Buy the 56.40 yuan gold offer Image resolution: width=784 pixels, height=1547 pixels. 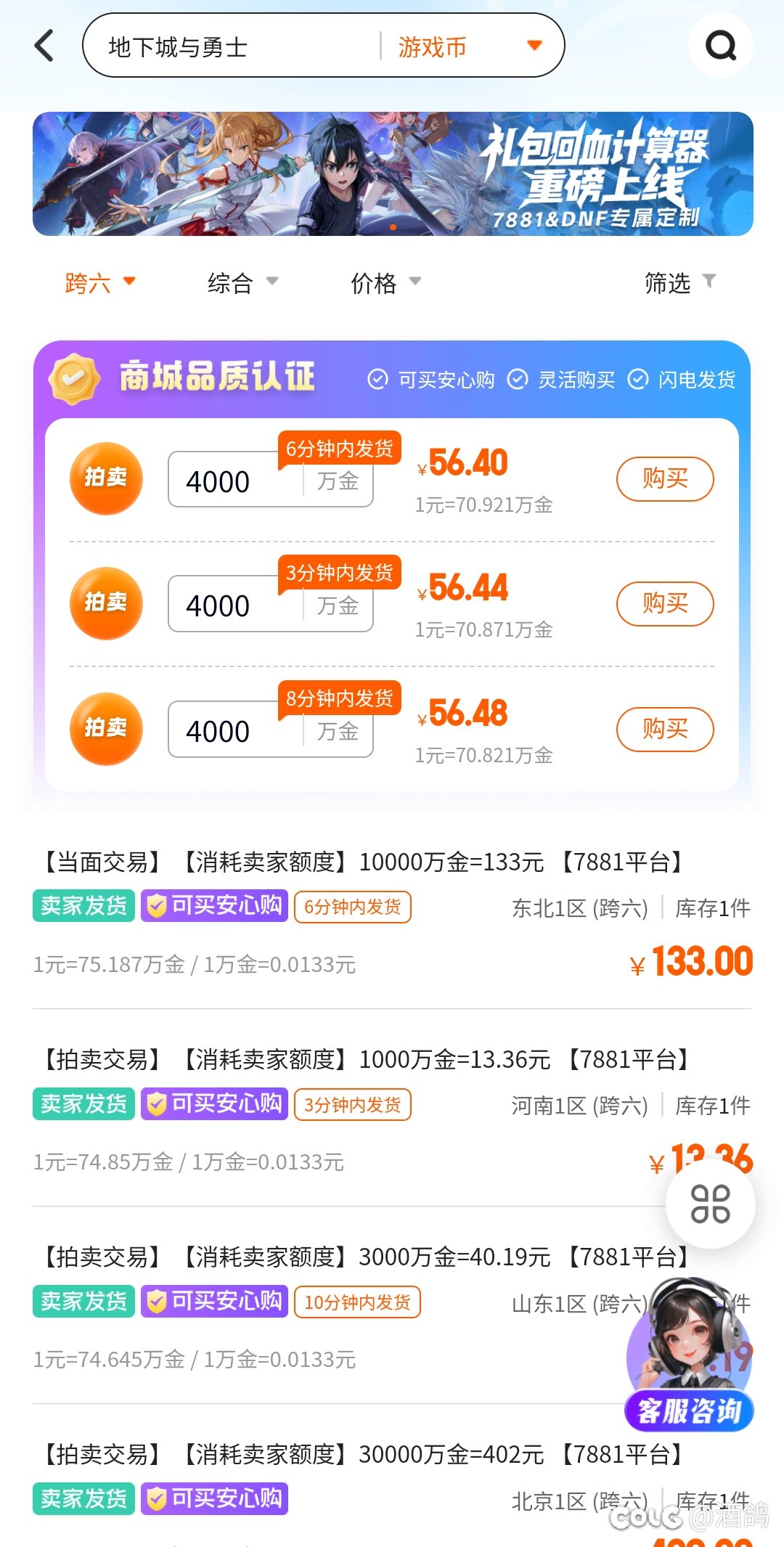coord(664,479)
